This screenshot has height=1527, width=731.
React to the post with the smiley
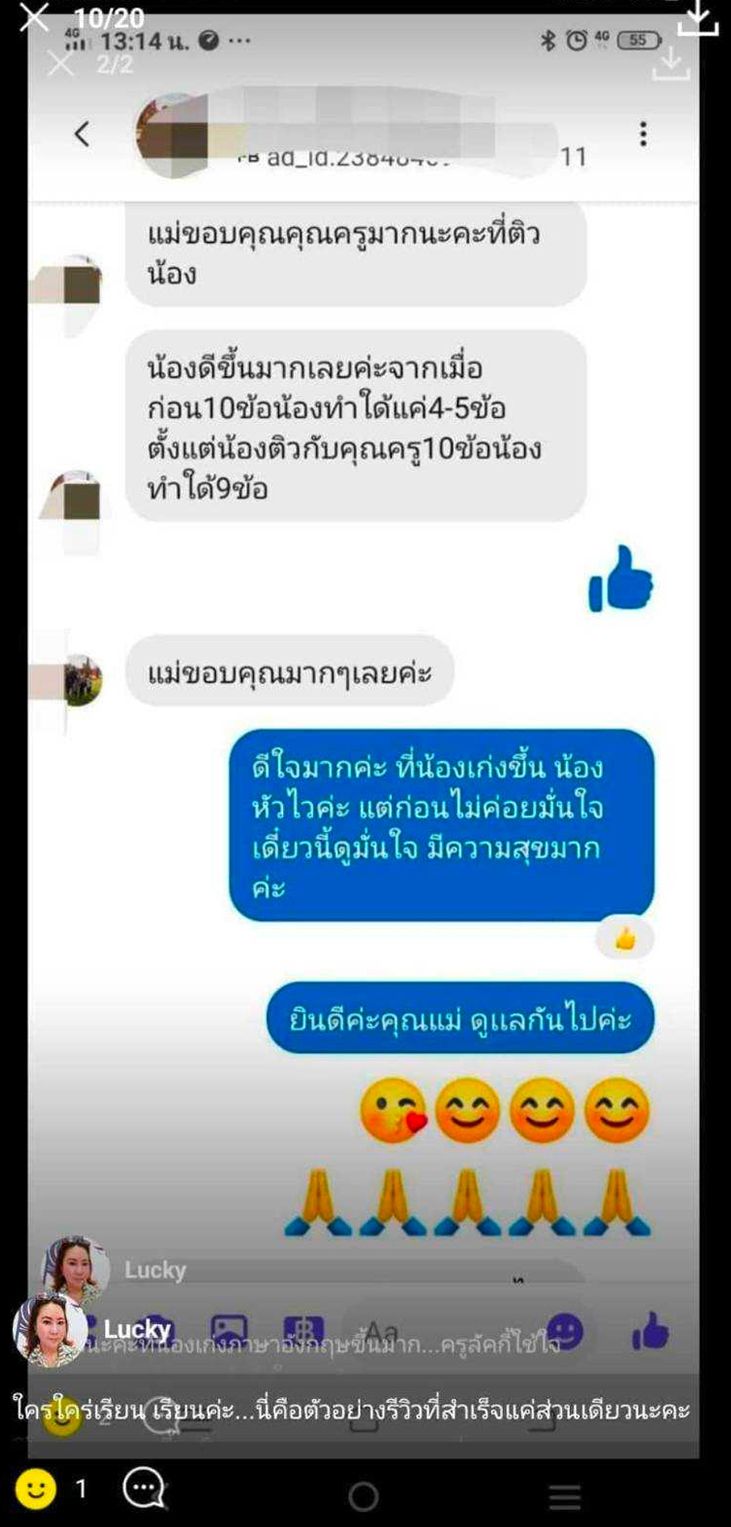coord(36,1490)
